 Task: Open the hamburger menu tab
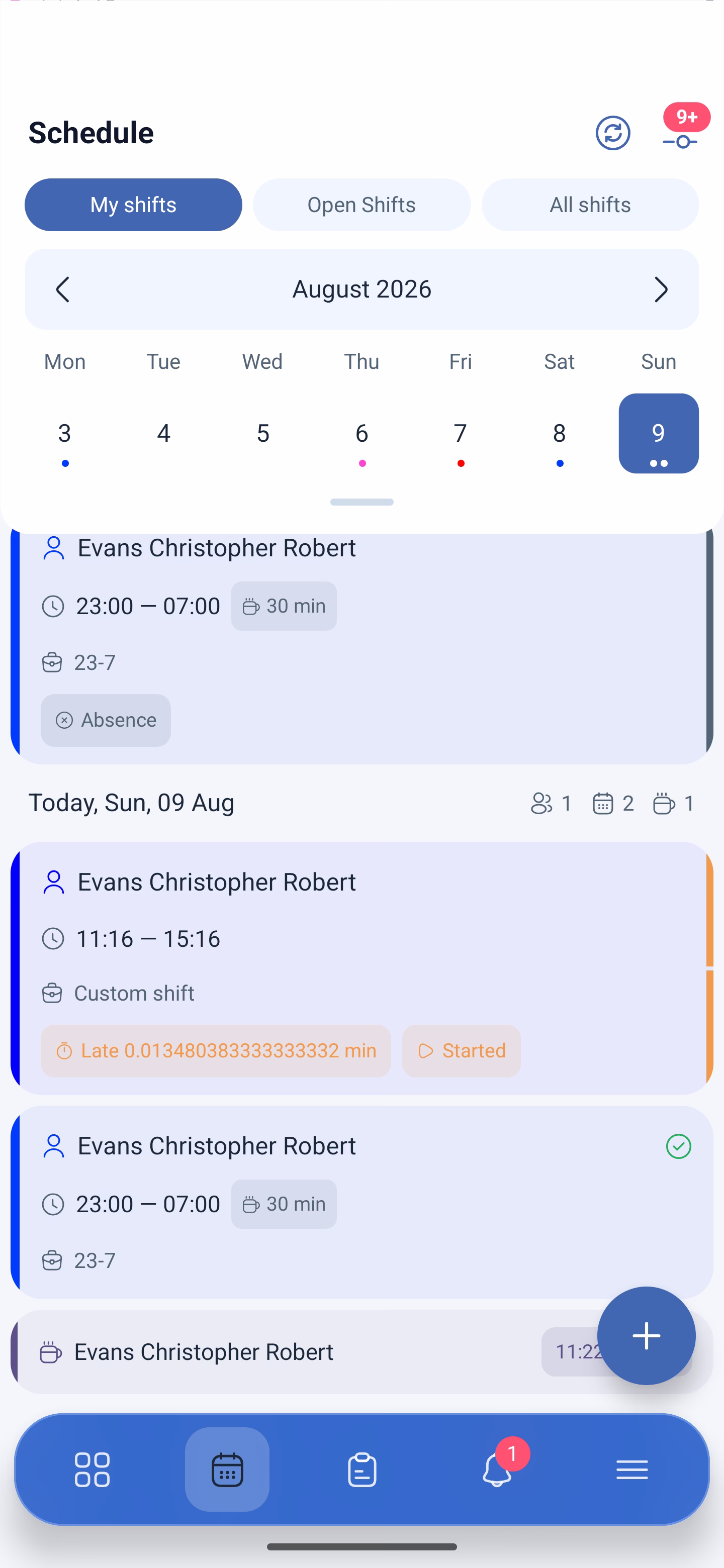pyautogui.click(x=632, y=1469)
